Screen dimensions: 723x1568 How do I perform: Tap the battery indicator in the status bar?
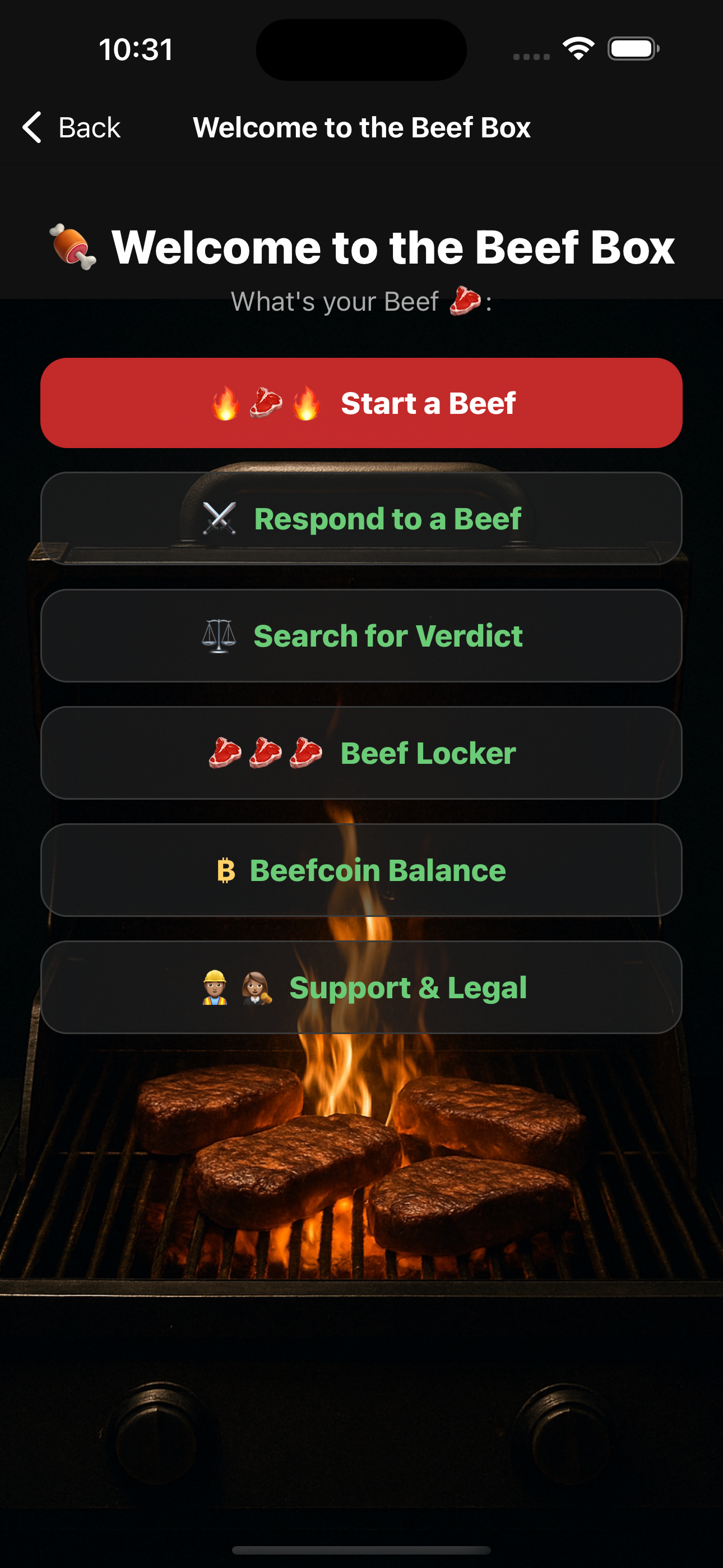pos(631,48)
